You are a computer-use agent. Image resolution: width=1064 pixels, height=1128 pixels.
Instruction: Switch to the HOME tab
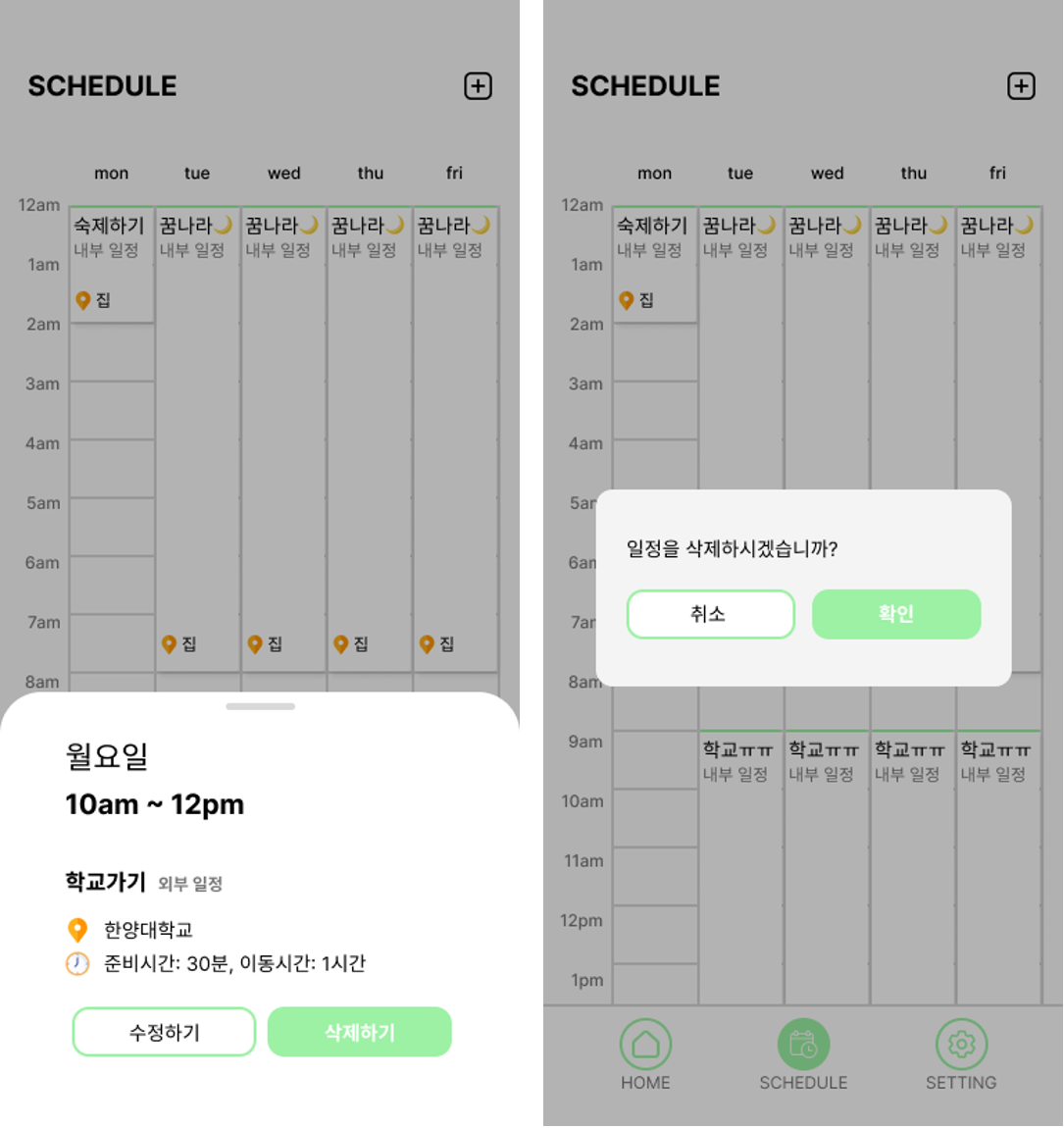645,1054
